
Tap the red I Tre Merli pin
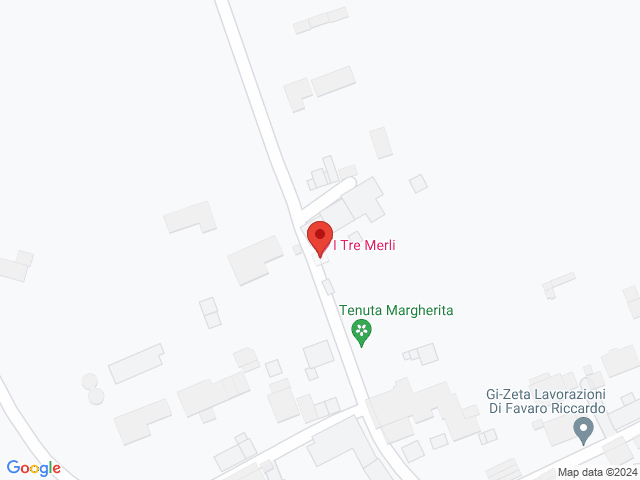pyautogui.click(x=319, y=238)
